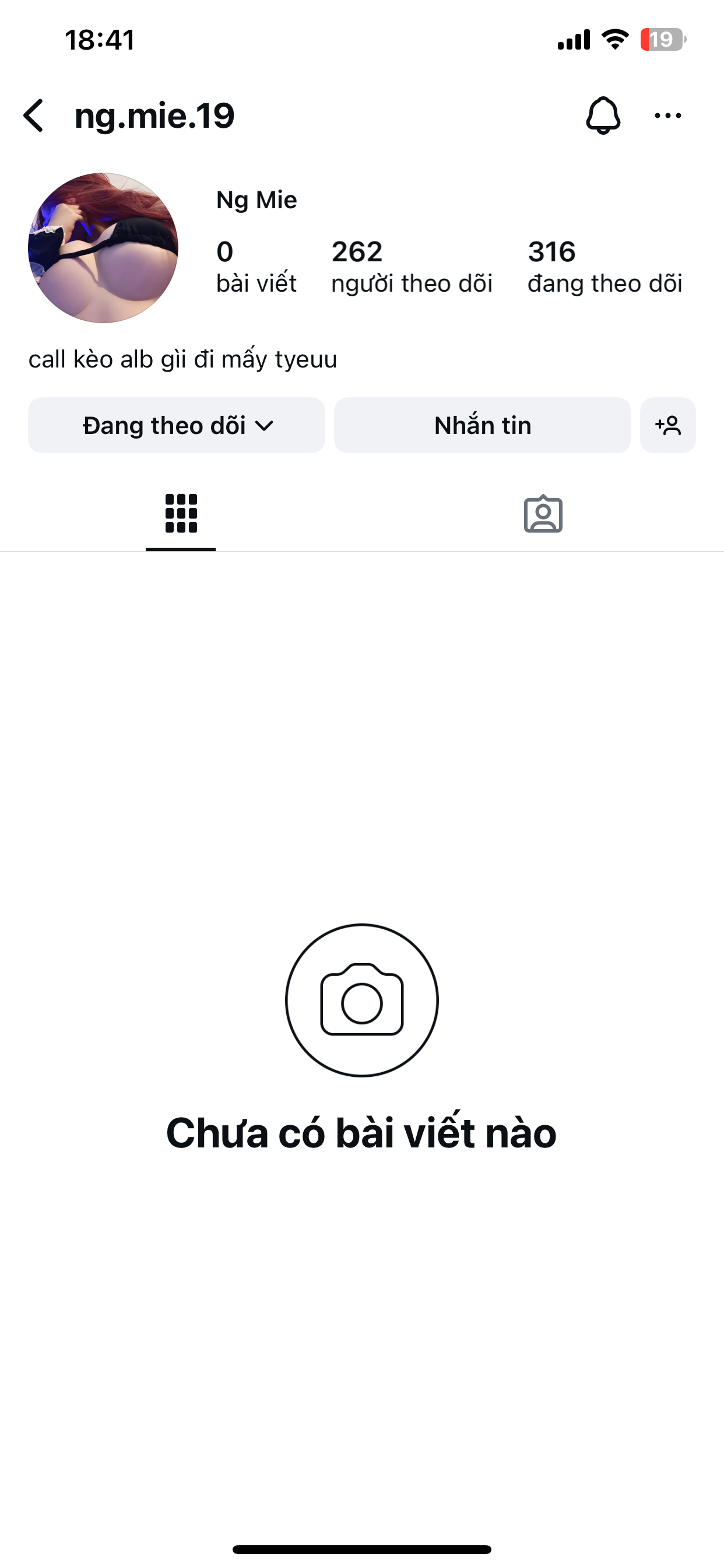Go back using the back arrow
This screenshot has width=724, height=1568.
pyautogui.click(x=34, y=116)
